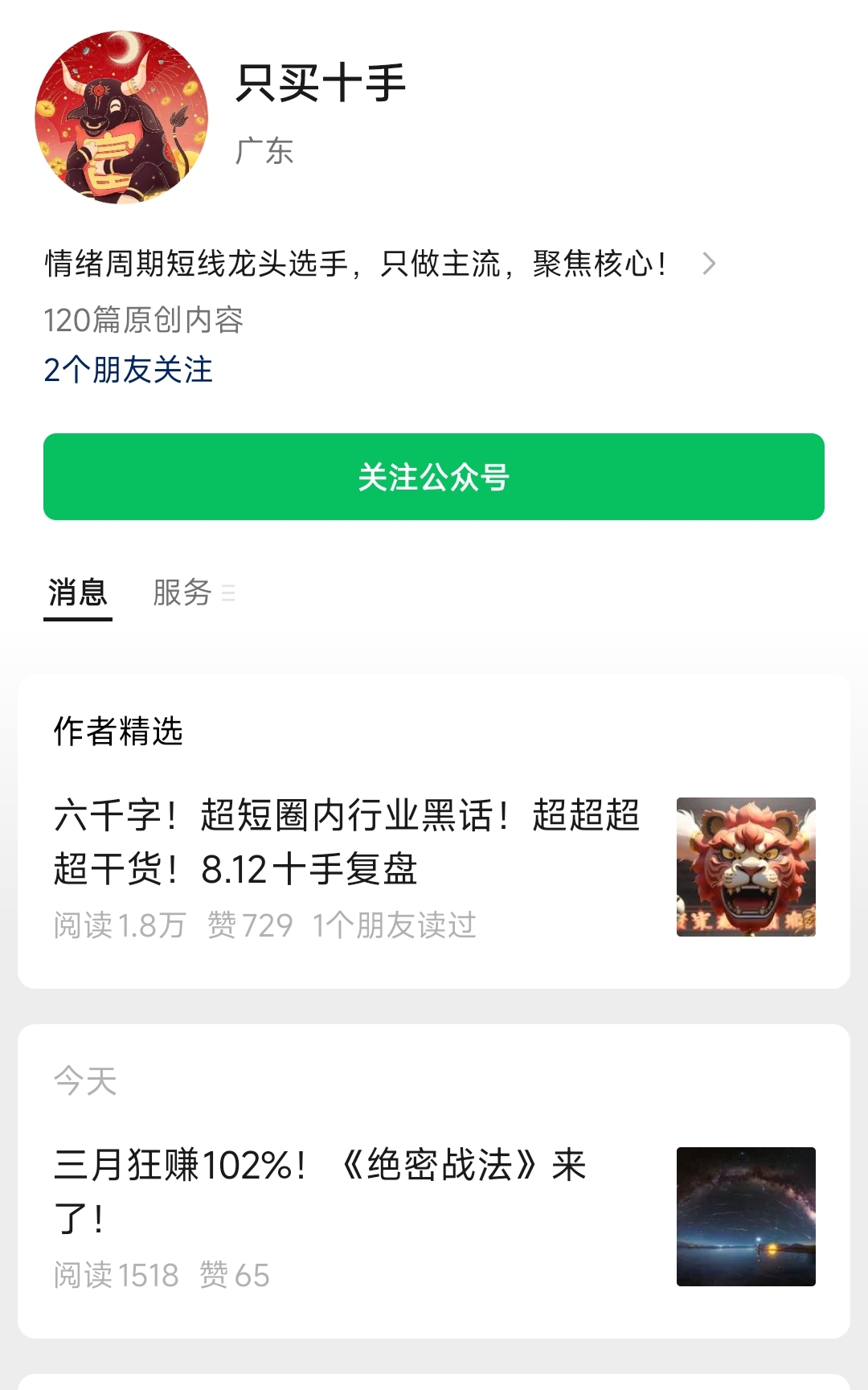Open today's article 三月狂赚102%

coord(321,1191)
